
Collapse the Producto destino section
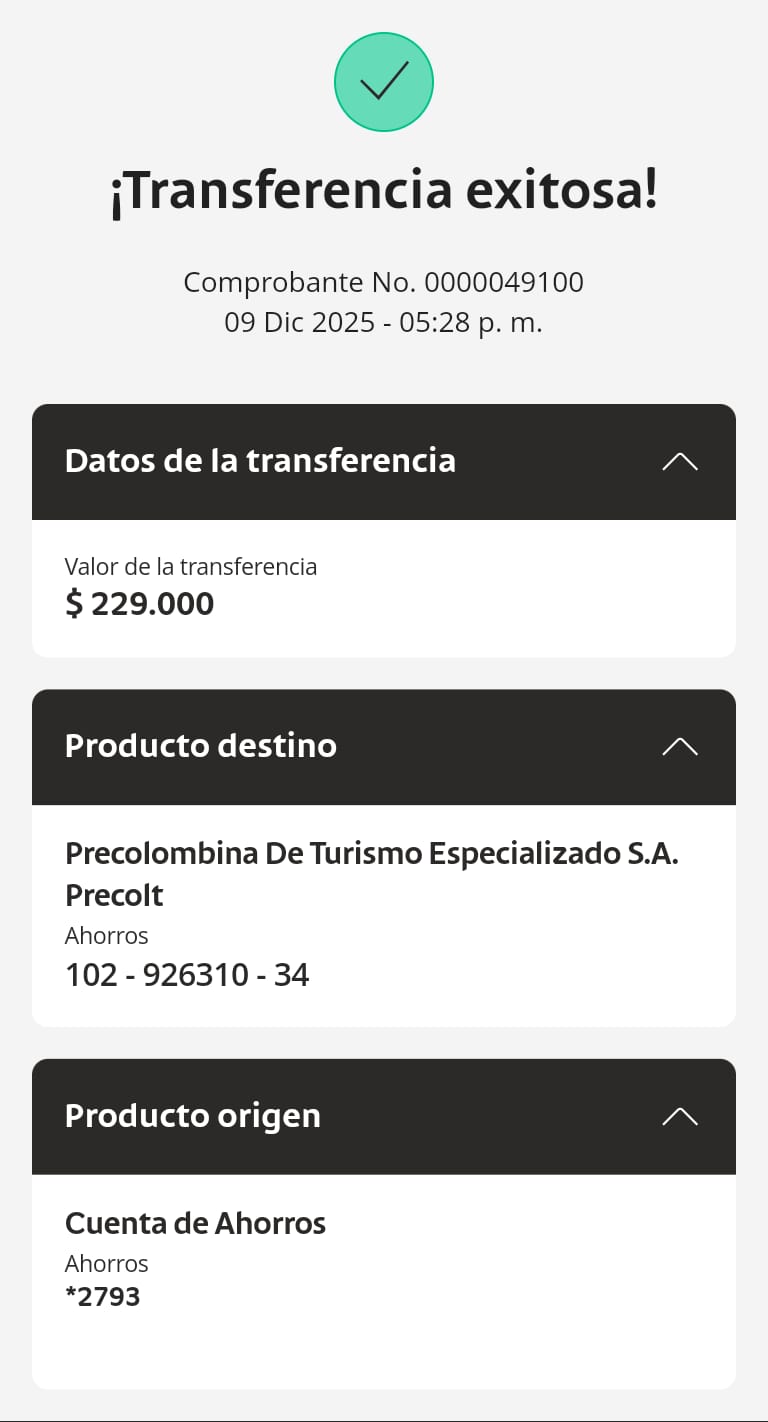click(679, 747)
